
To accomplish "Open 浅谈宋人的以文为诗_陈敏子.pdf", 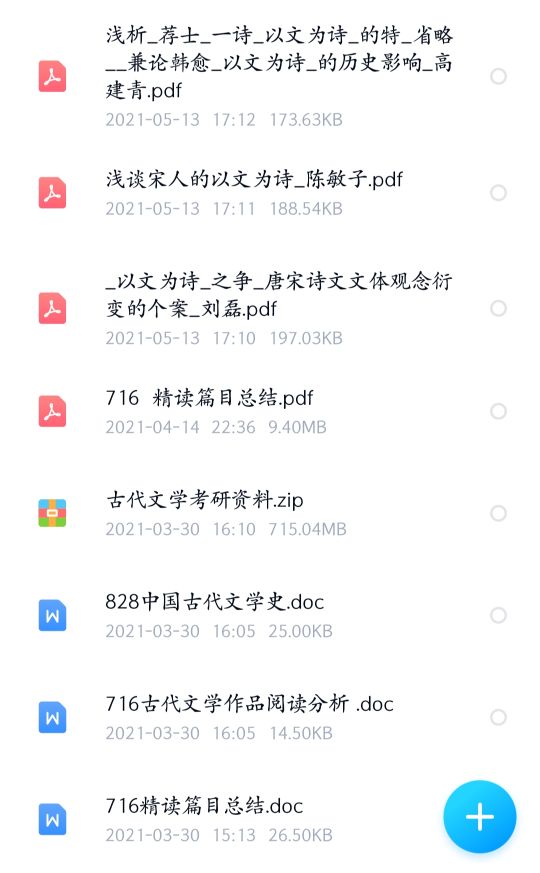I will point(270,193).
